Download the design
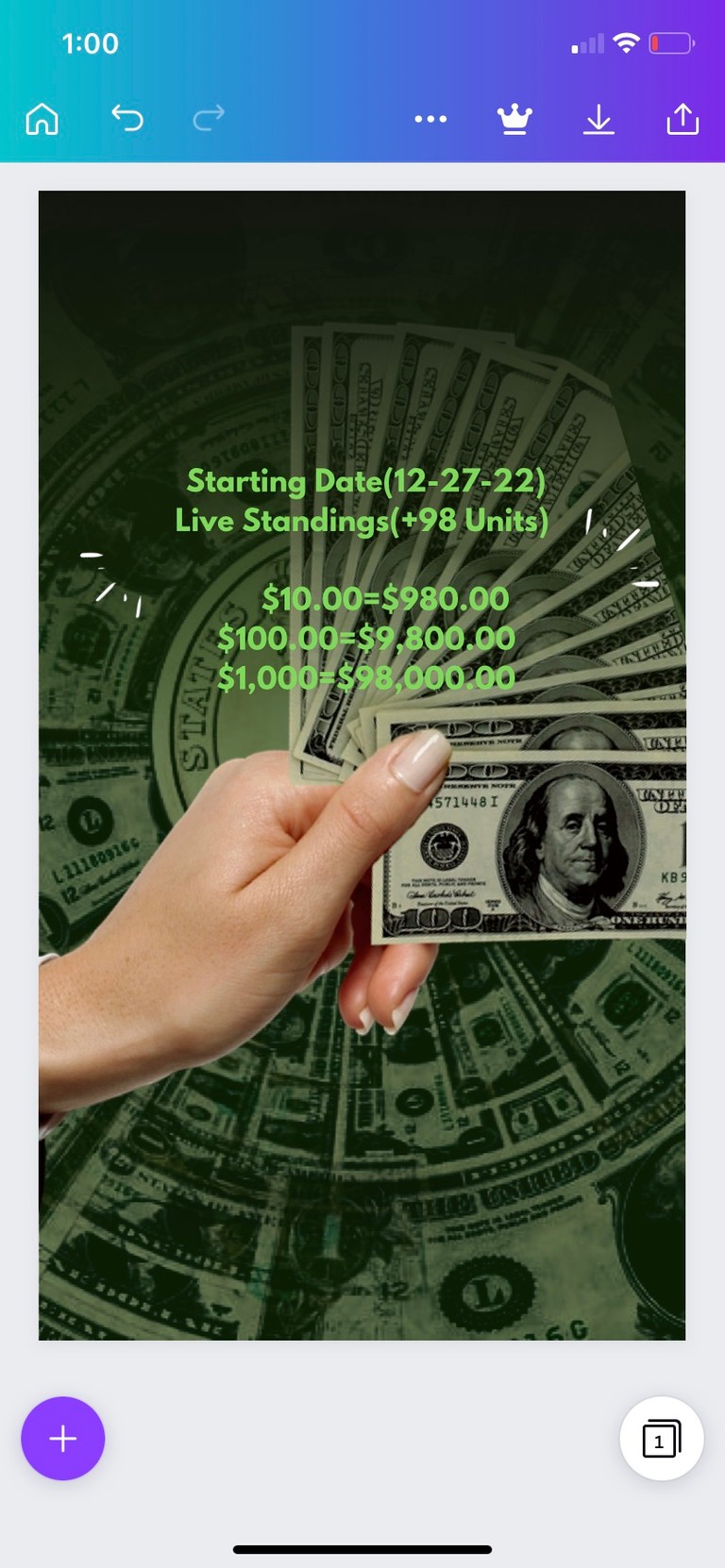 (599, 119)
